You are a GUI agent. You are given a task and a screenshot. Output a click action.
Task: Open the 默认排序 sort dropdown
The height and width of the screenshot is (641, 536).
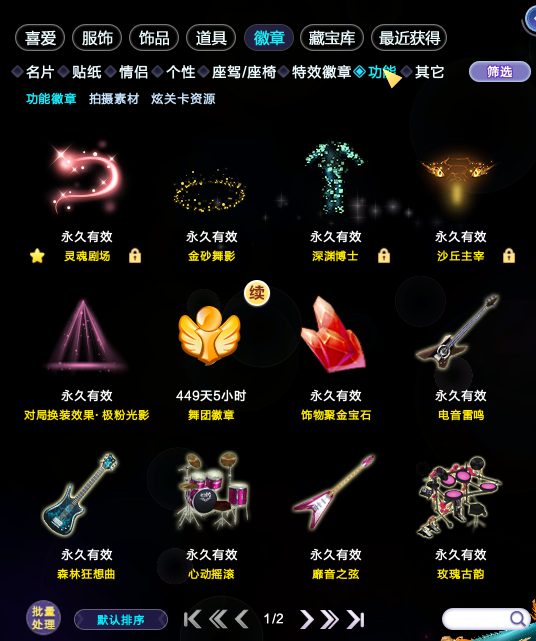point(121,620)
